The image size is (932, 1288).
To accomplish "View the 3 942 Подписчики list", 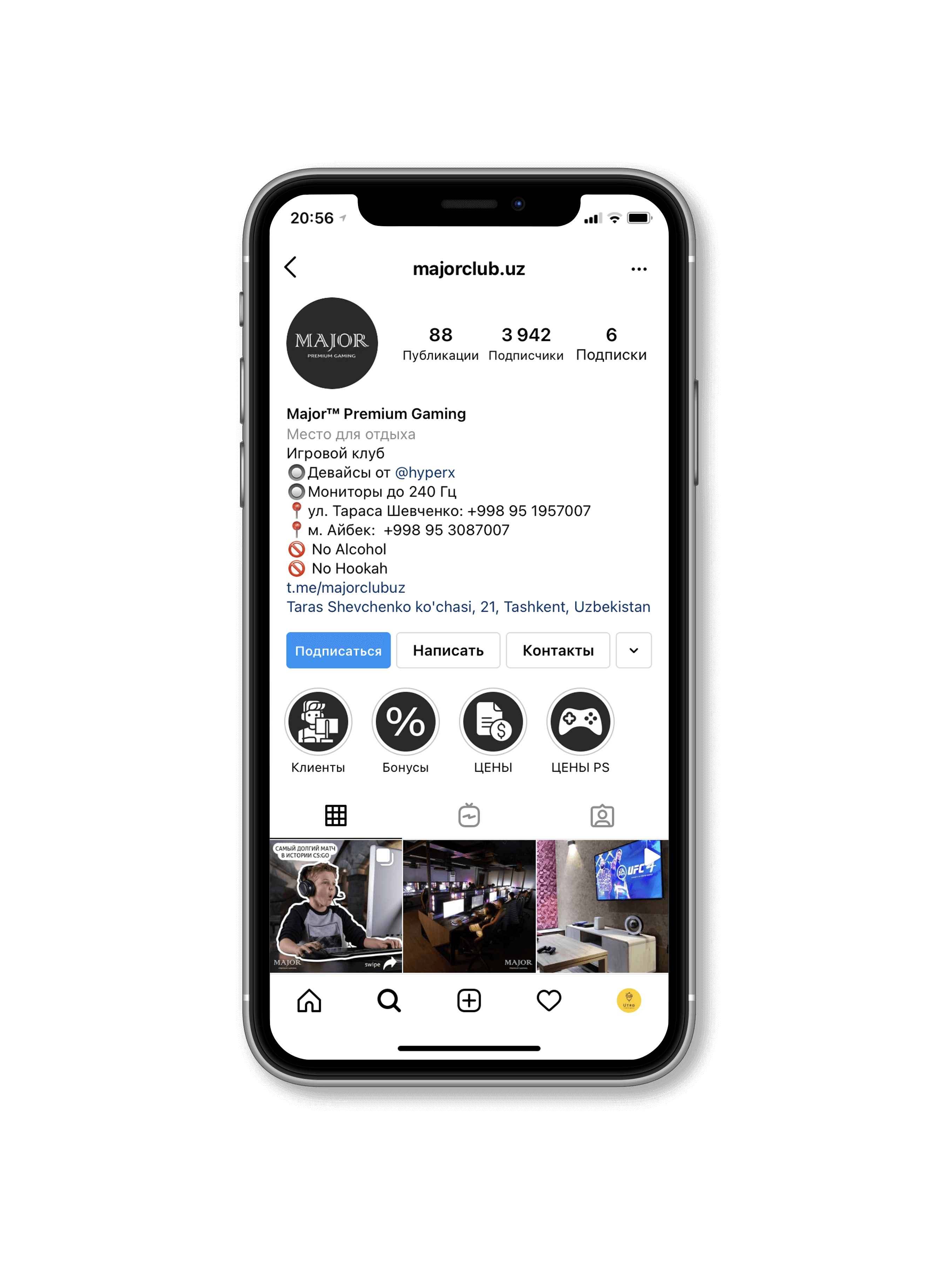I will (x=526, y=343).
